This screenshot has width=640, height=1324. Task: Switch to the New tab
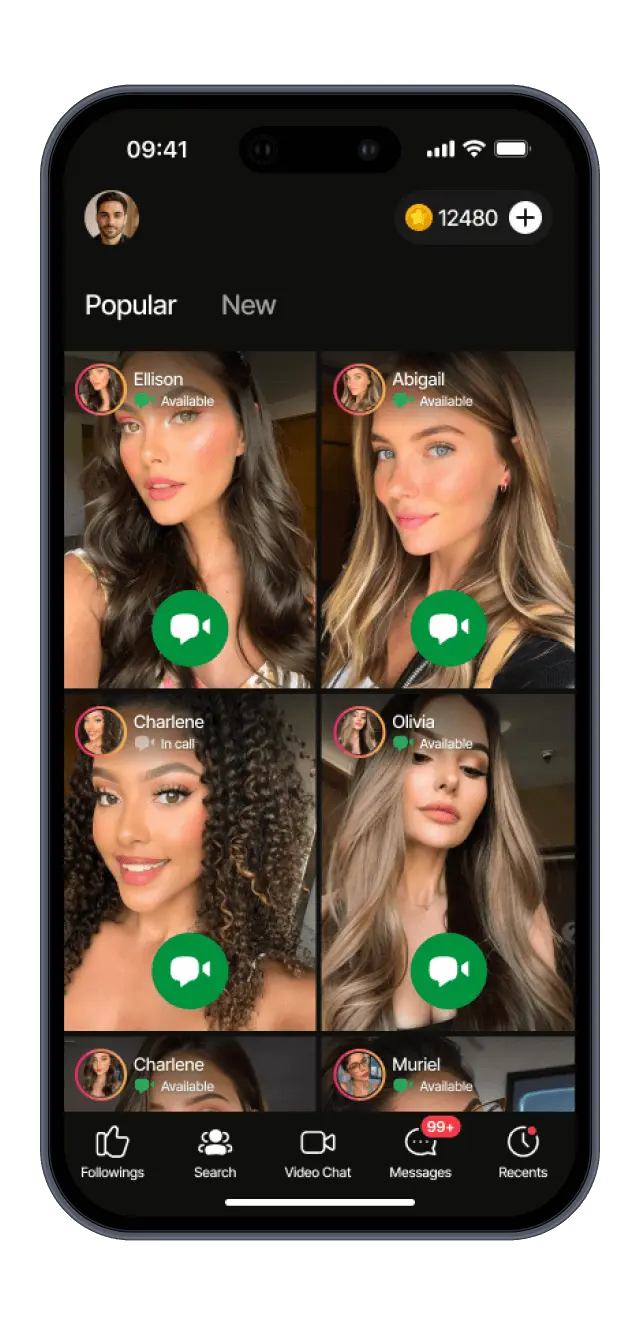pos(248,305)
